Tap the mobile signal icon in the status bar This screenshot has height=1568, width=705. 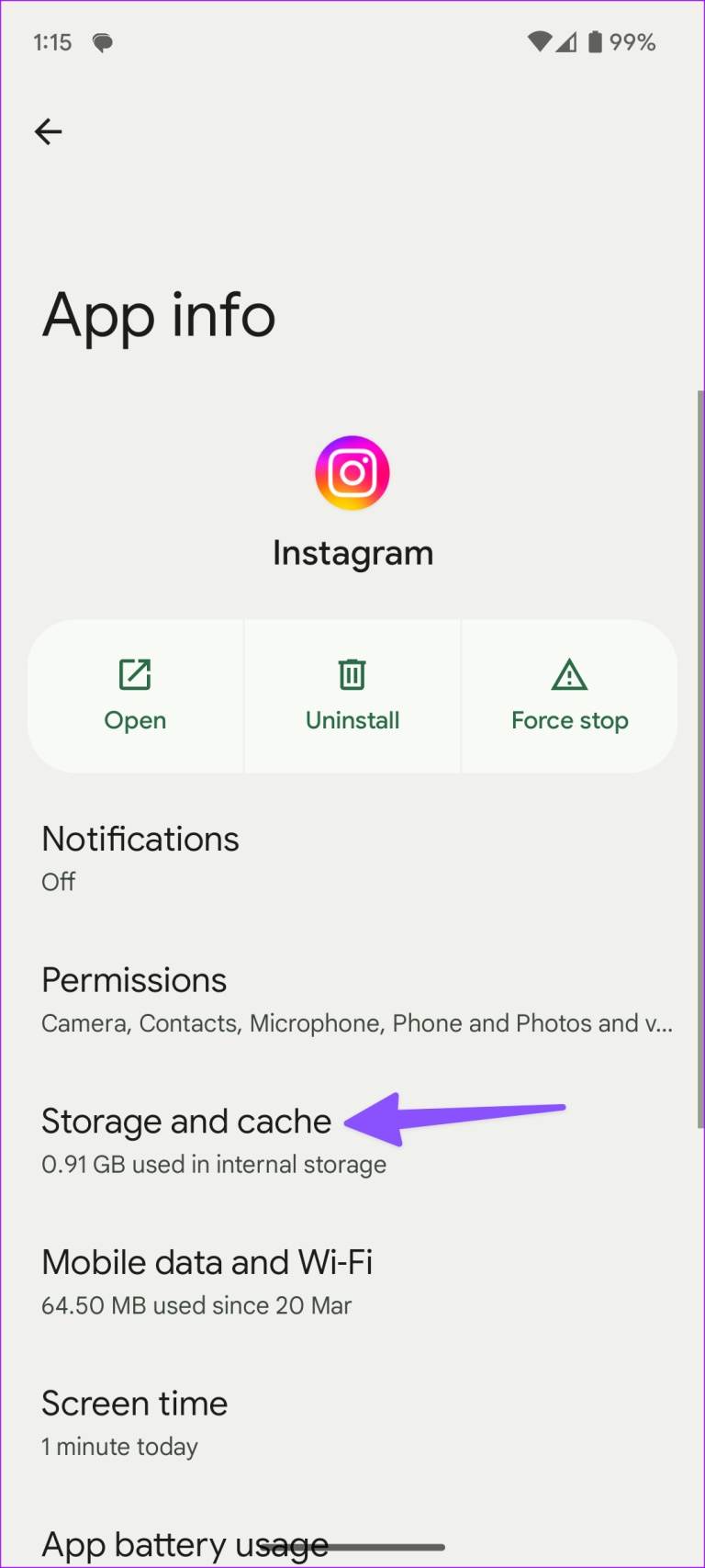click(x=567, y=41)
